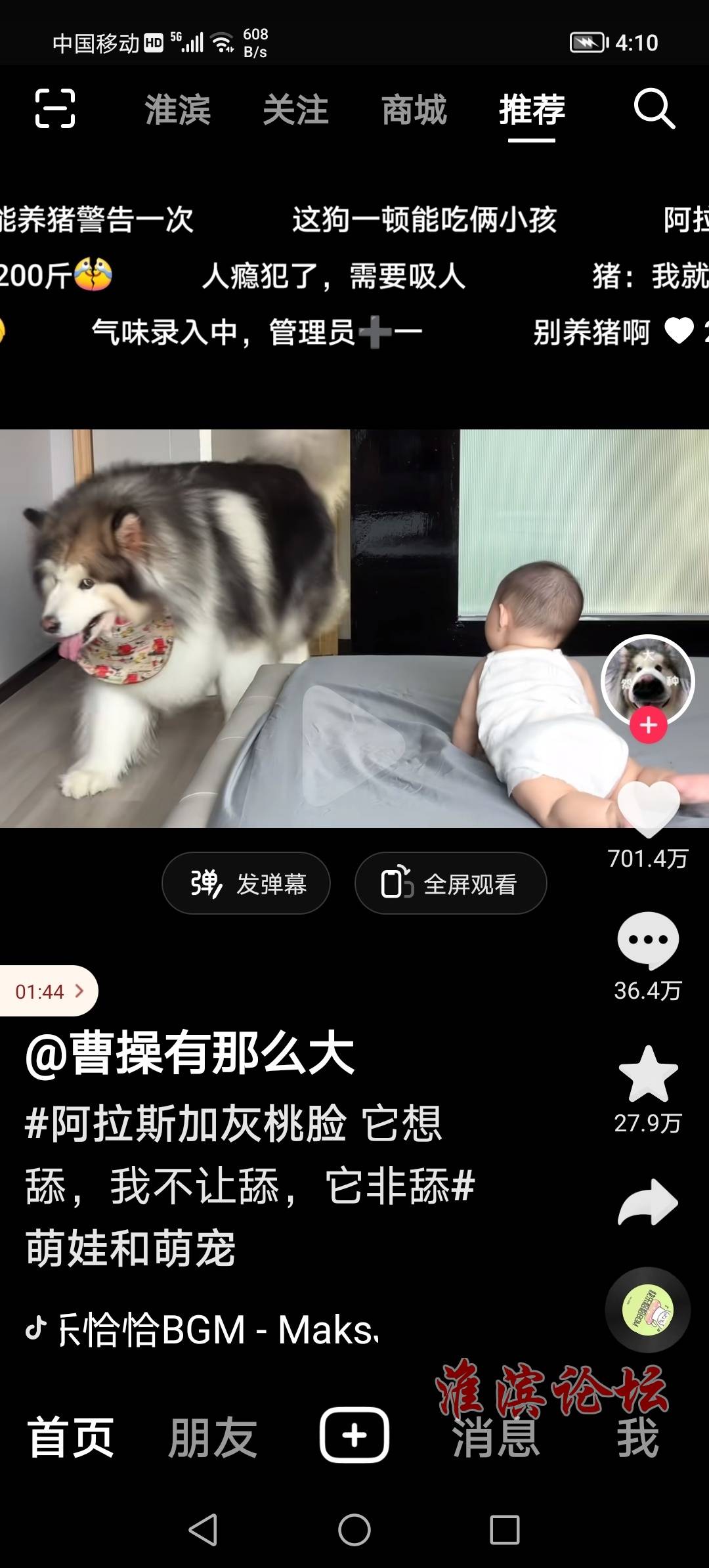This screenshot has height=1568, width=709.
Task: Tap 发弹幕 to send a bullet comment
Action: coord(246,883)
